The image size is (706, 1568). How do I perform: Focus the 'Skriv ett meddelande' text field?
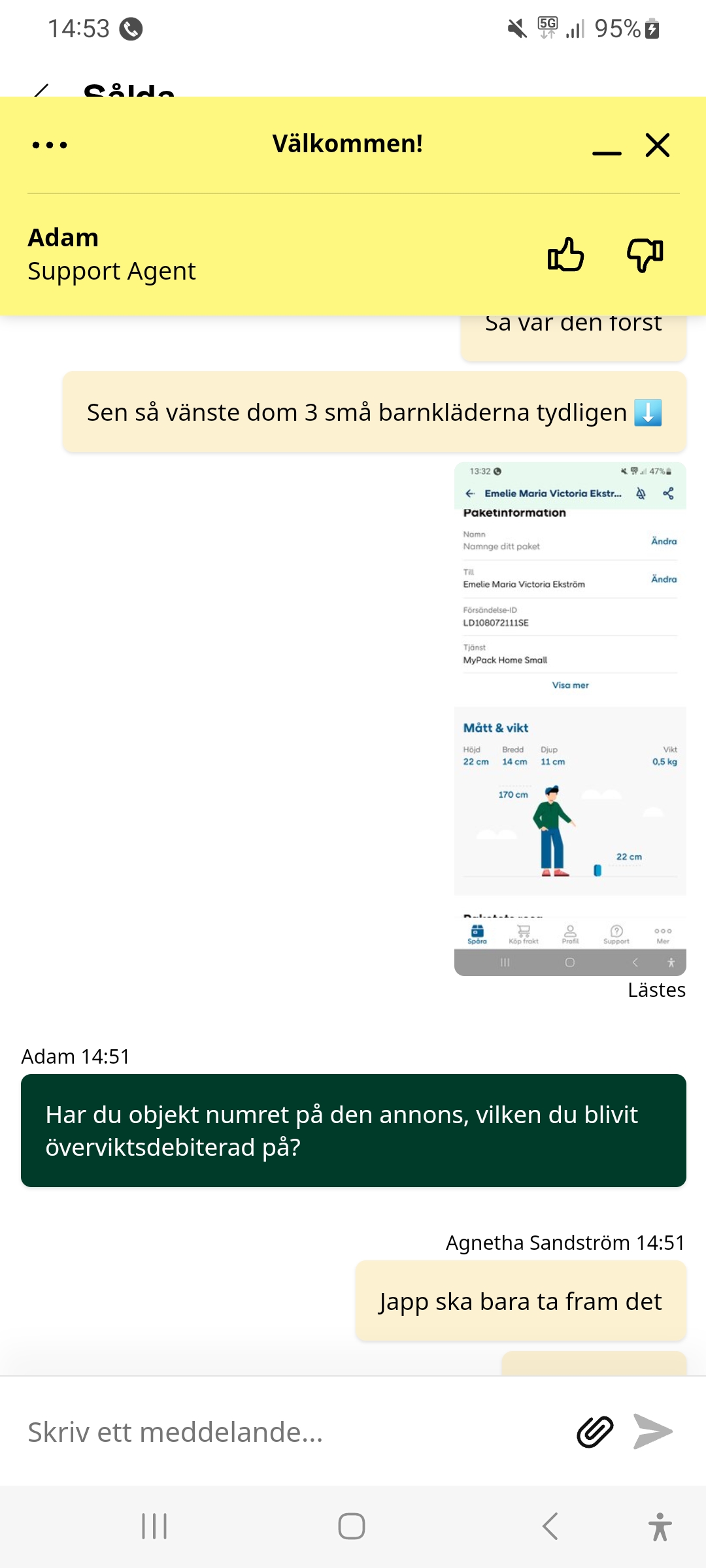click(288, 1432)
